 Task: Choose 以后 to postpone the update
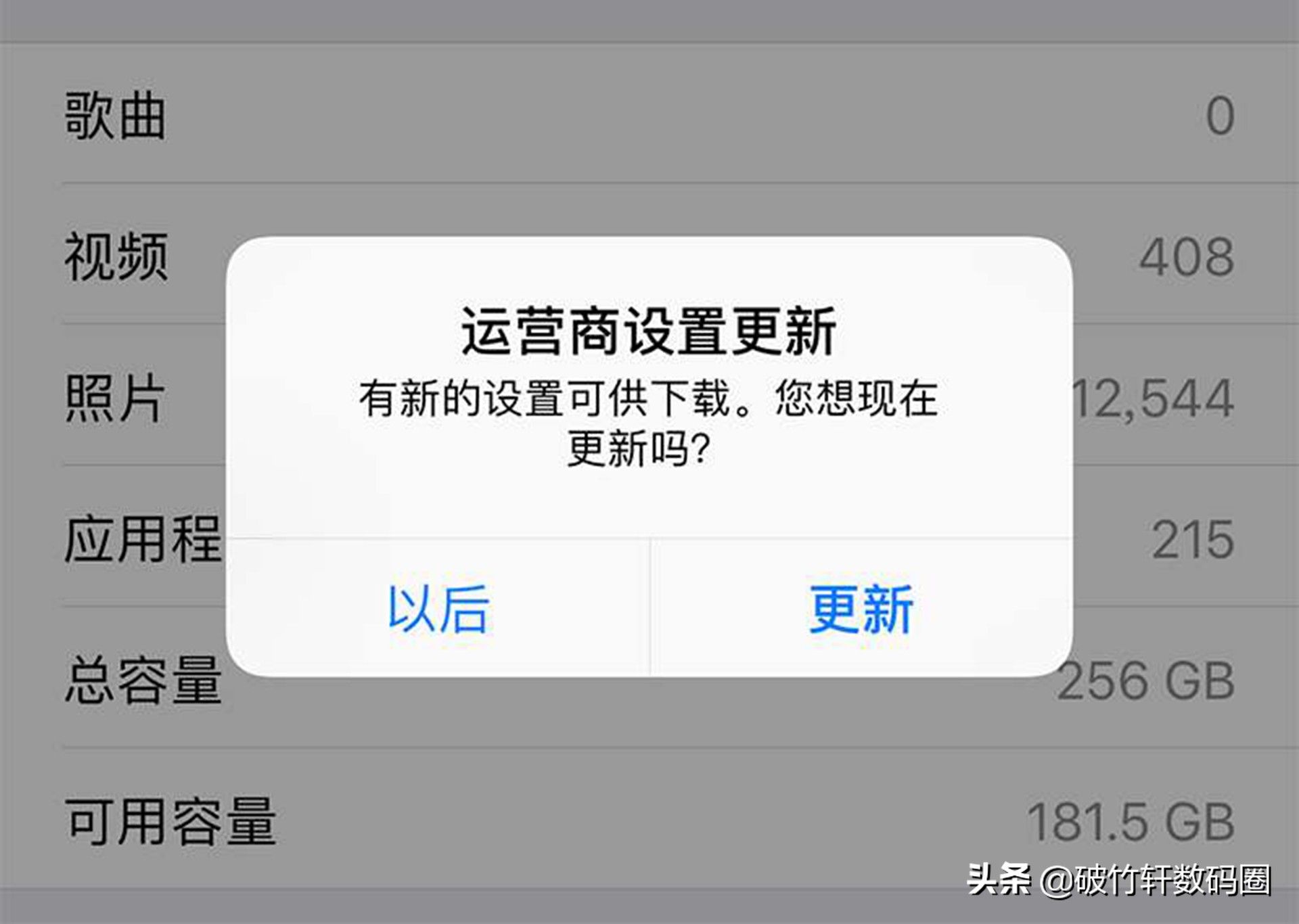point(438,609)
